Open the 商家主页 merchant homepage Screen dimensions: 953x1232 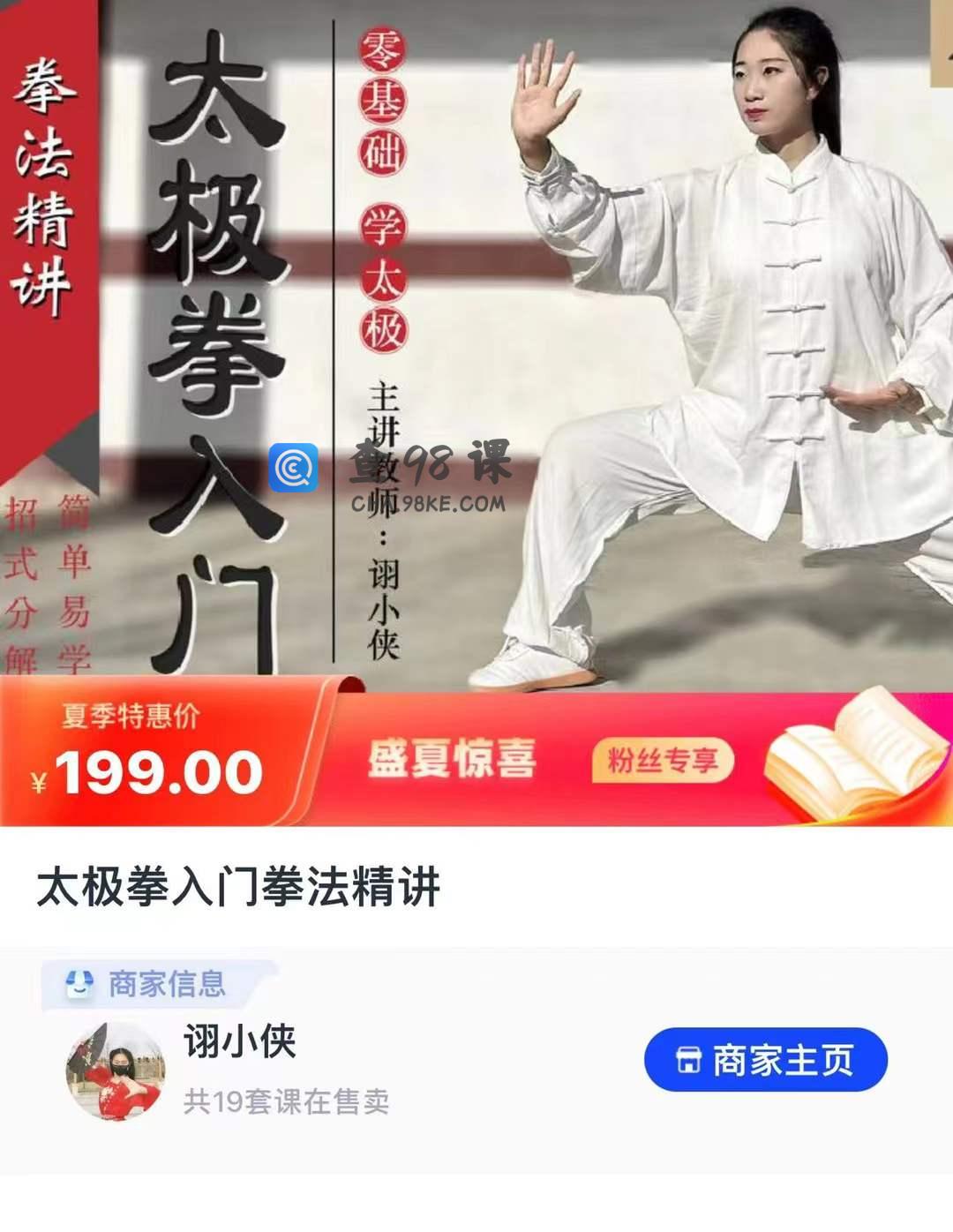[x=765, y=1059]
